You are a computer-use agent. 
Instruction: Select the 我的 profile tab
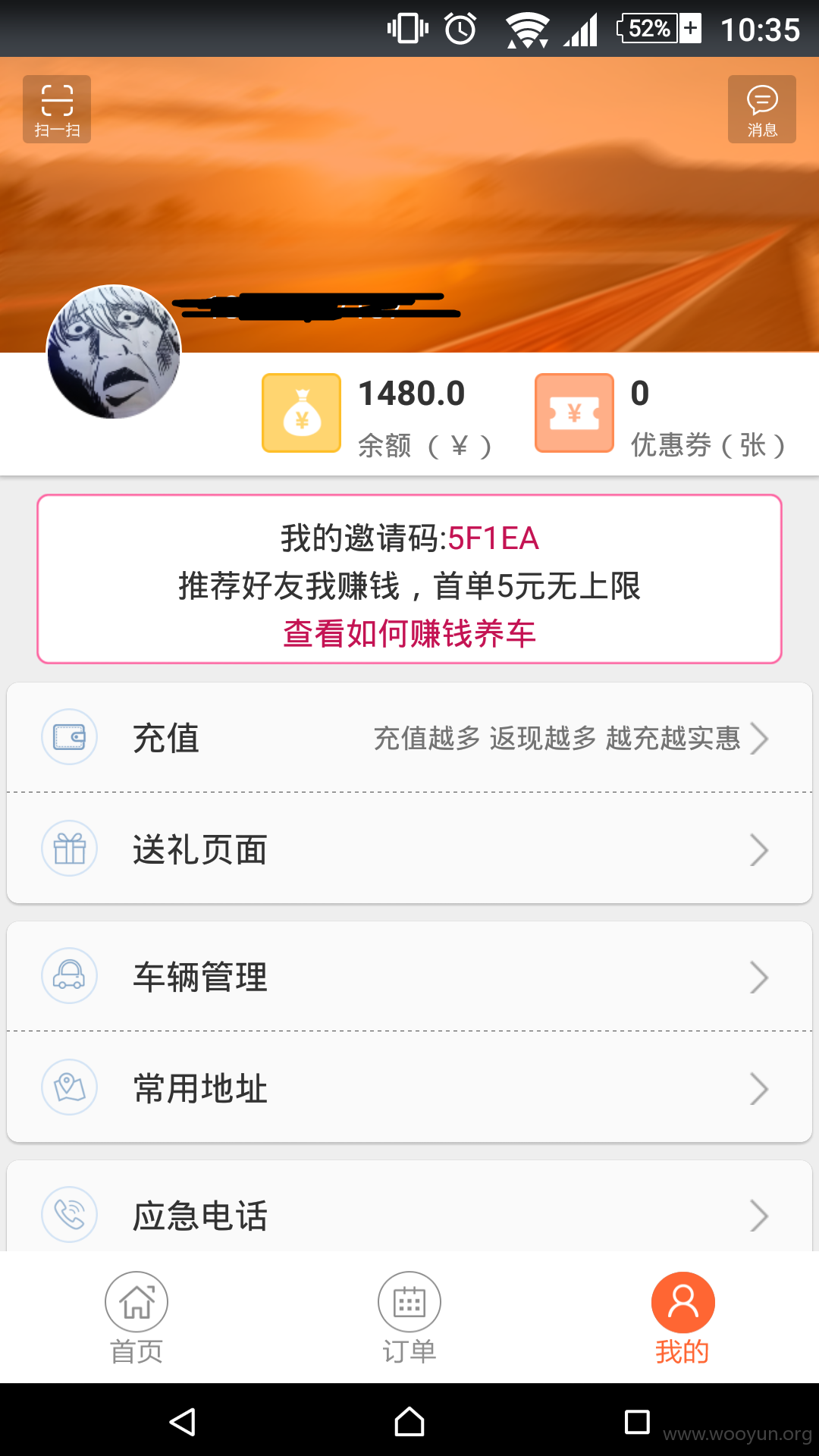tap(682, 1318)
